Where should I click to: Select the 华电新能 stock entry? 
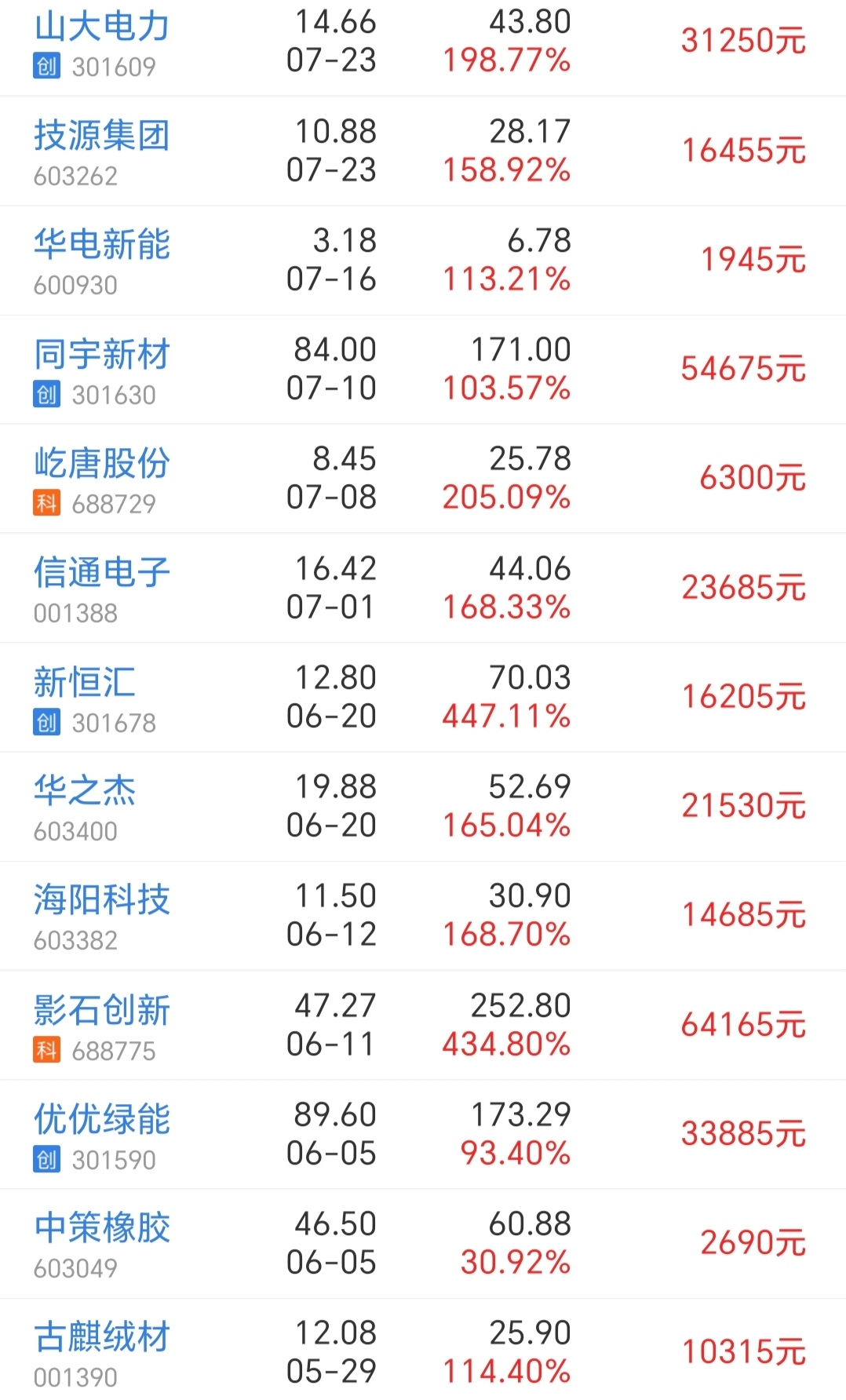[423, 261]
